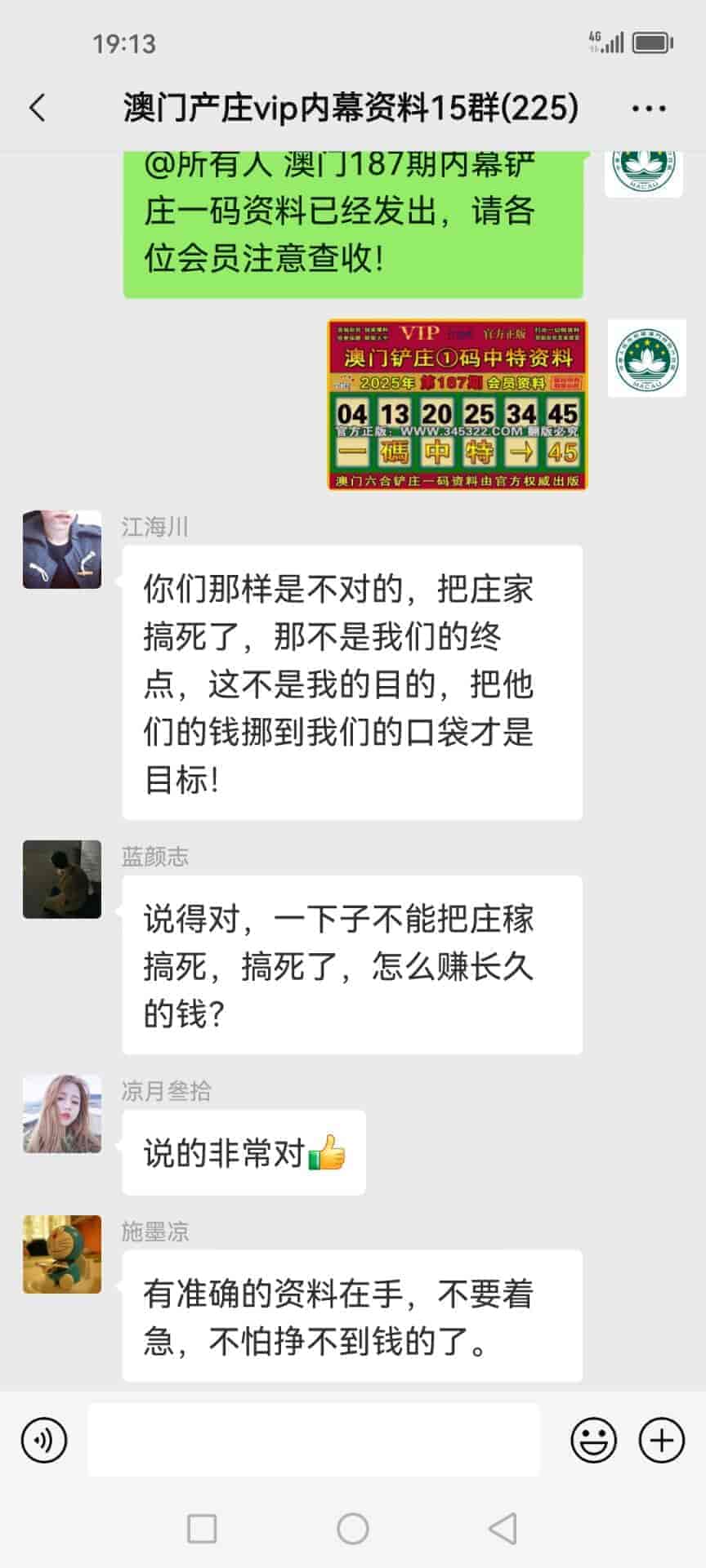Viewport: 706px width, 1568px height.
Task: Open 凉月叁拾's profile avatar
Action: 62,1114
